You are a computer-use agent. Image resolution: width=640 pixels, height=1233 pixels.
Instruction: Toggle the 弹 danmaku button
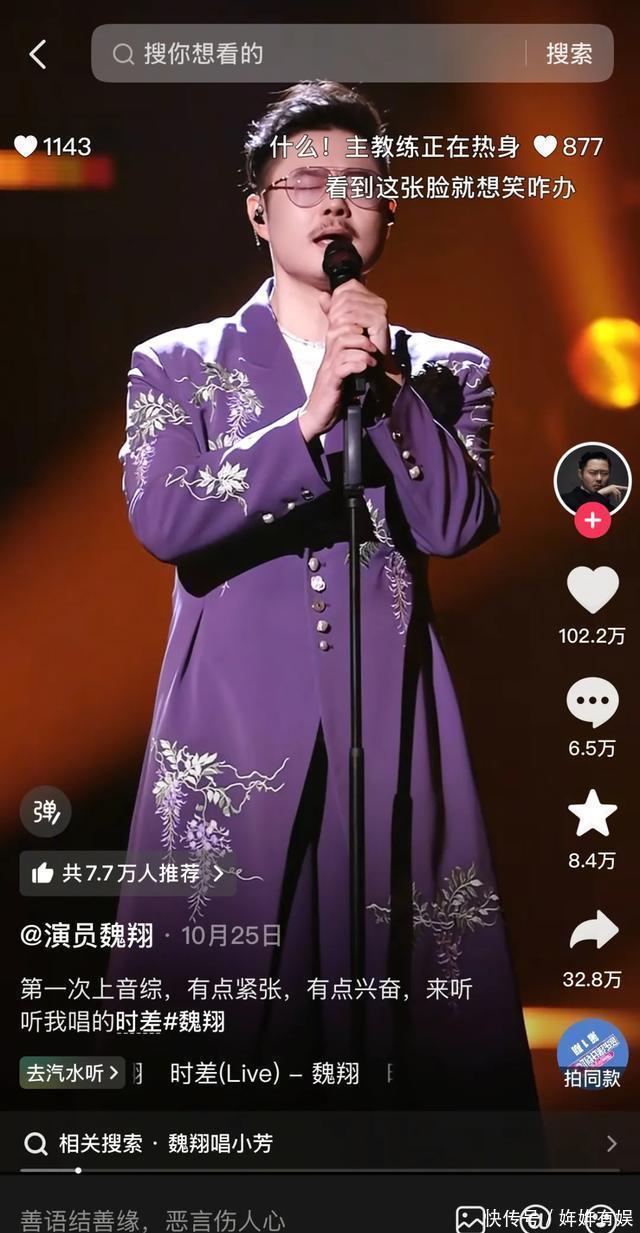point(46,812)
